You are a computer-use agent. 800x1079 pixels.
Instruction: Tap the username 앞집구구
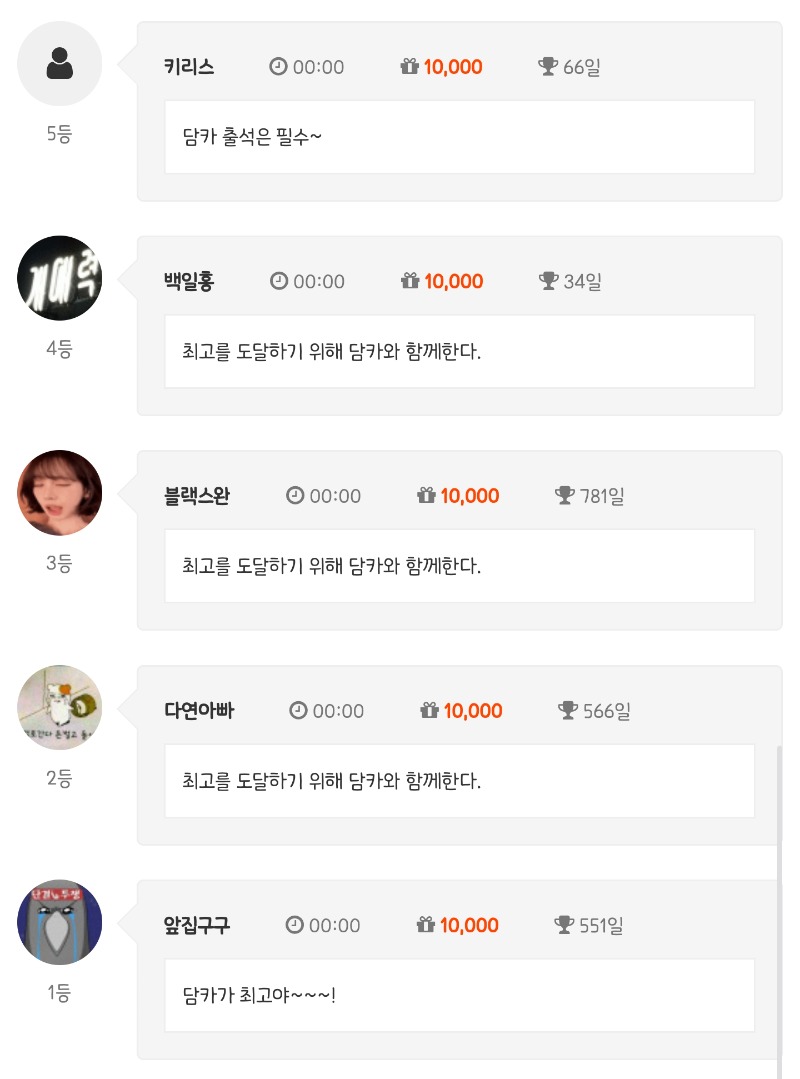(x=197, y=925)
